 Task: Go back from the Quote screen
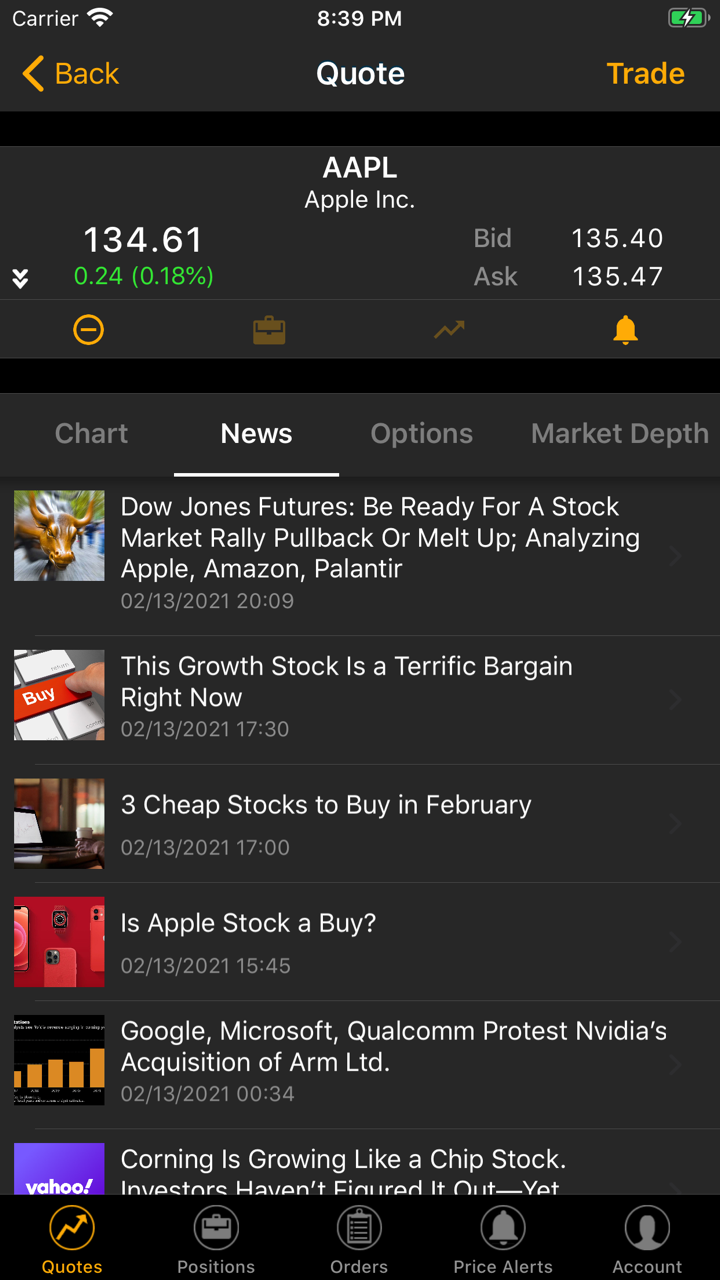[x=70, y=74]
